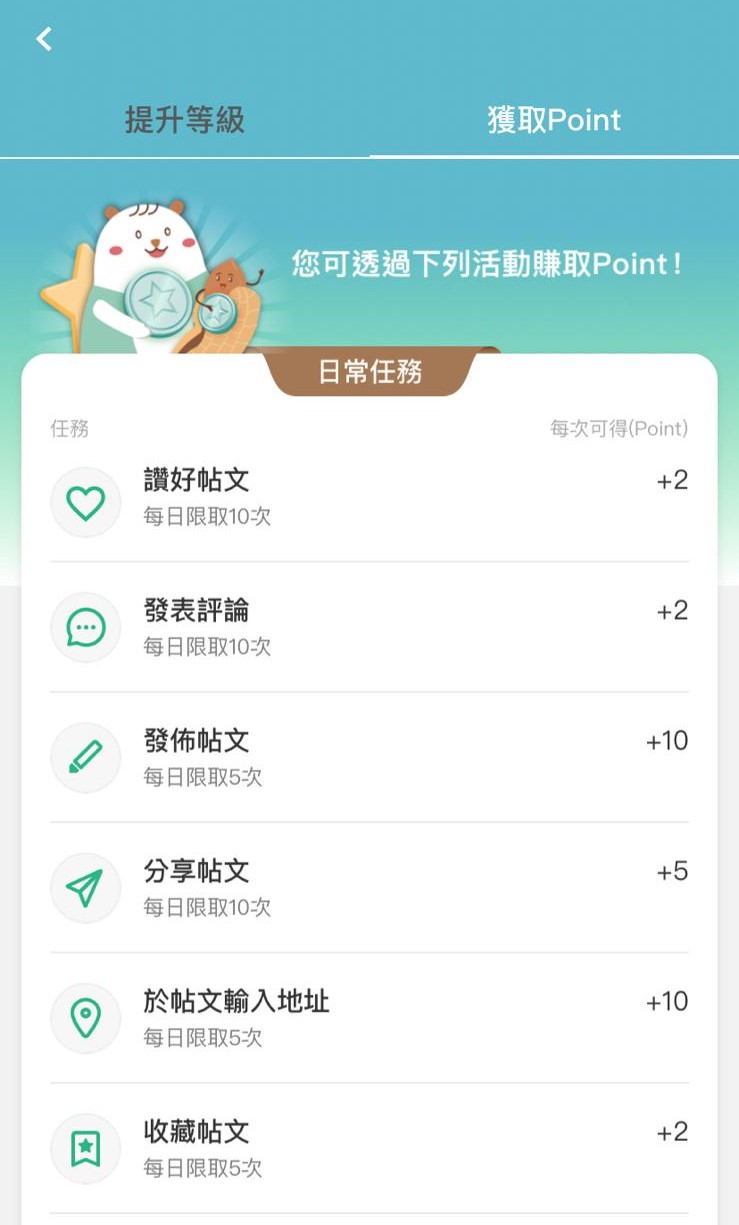Select the heart icon for 讚好帖文
This screenshot has width=739, height=1225.
(x=85, y=502)
